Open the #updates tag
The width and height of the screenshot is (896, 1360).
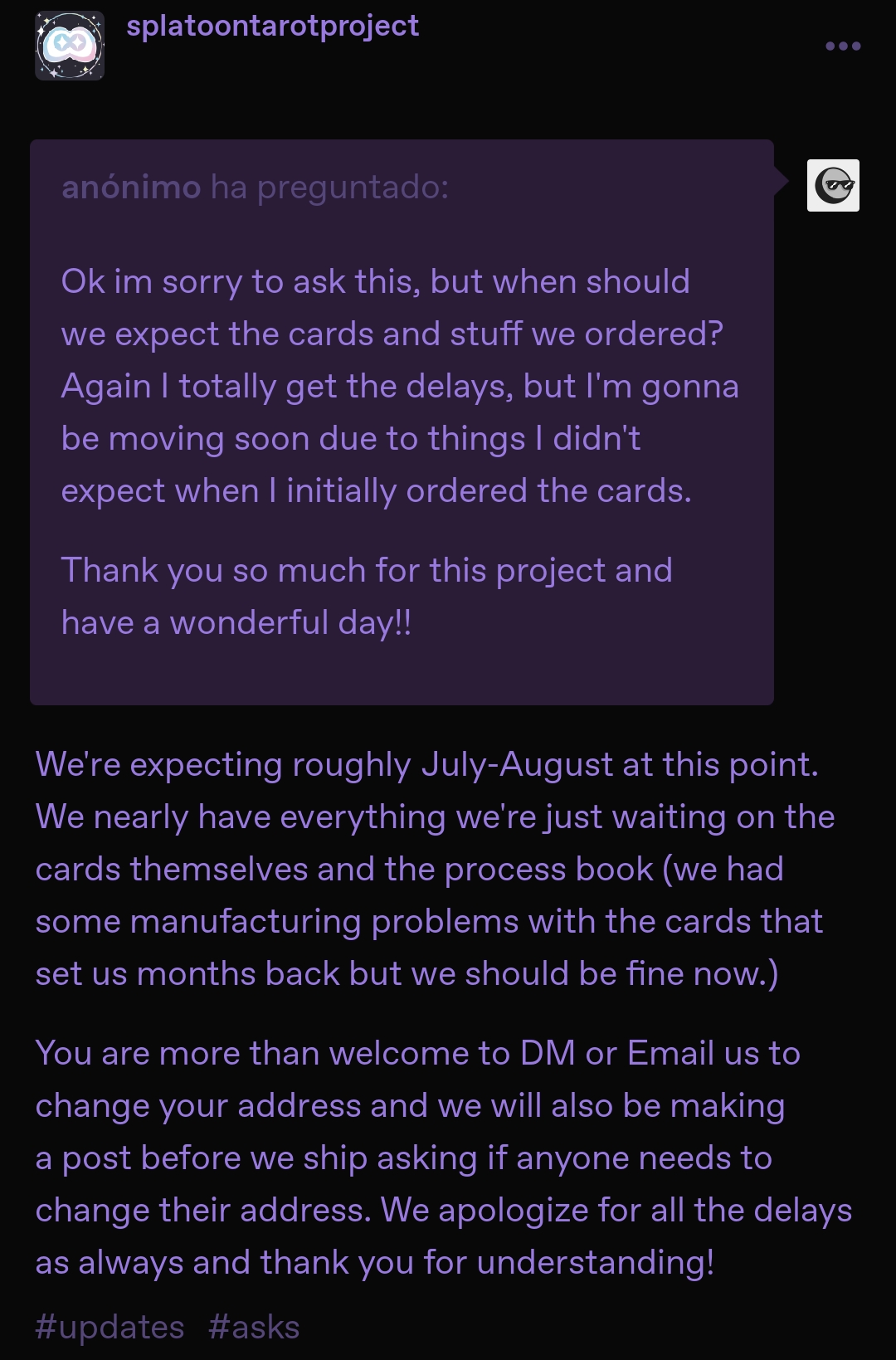[110, 1327]
